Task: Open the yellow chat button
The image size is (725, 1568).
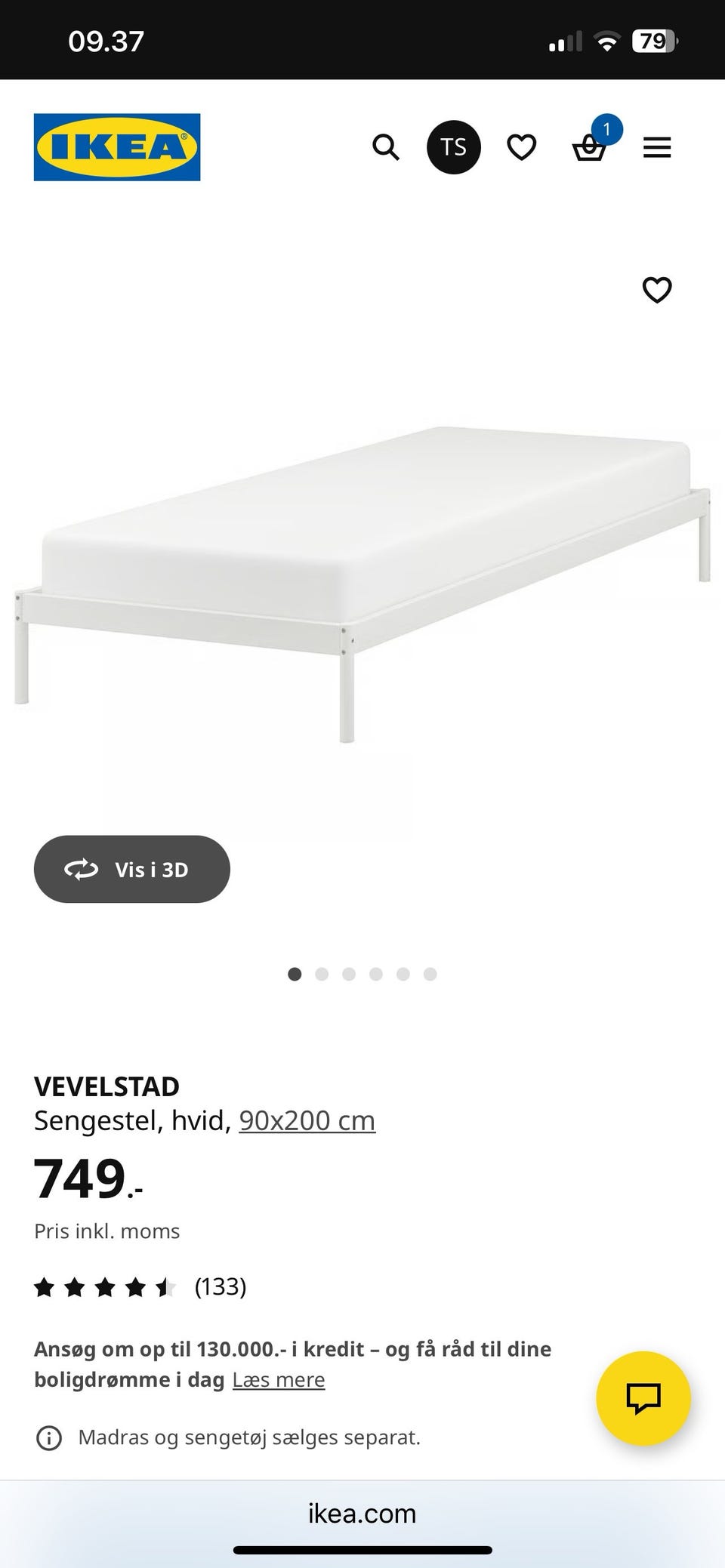Action: (x=643, y=1398)
